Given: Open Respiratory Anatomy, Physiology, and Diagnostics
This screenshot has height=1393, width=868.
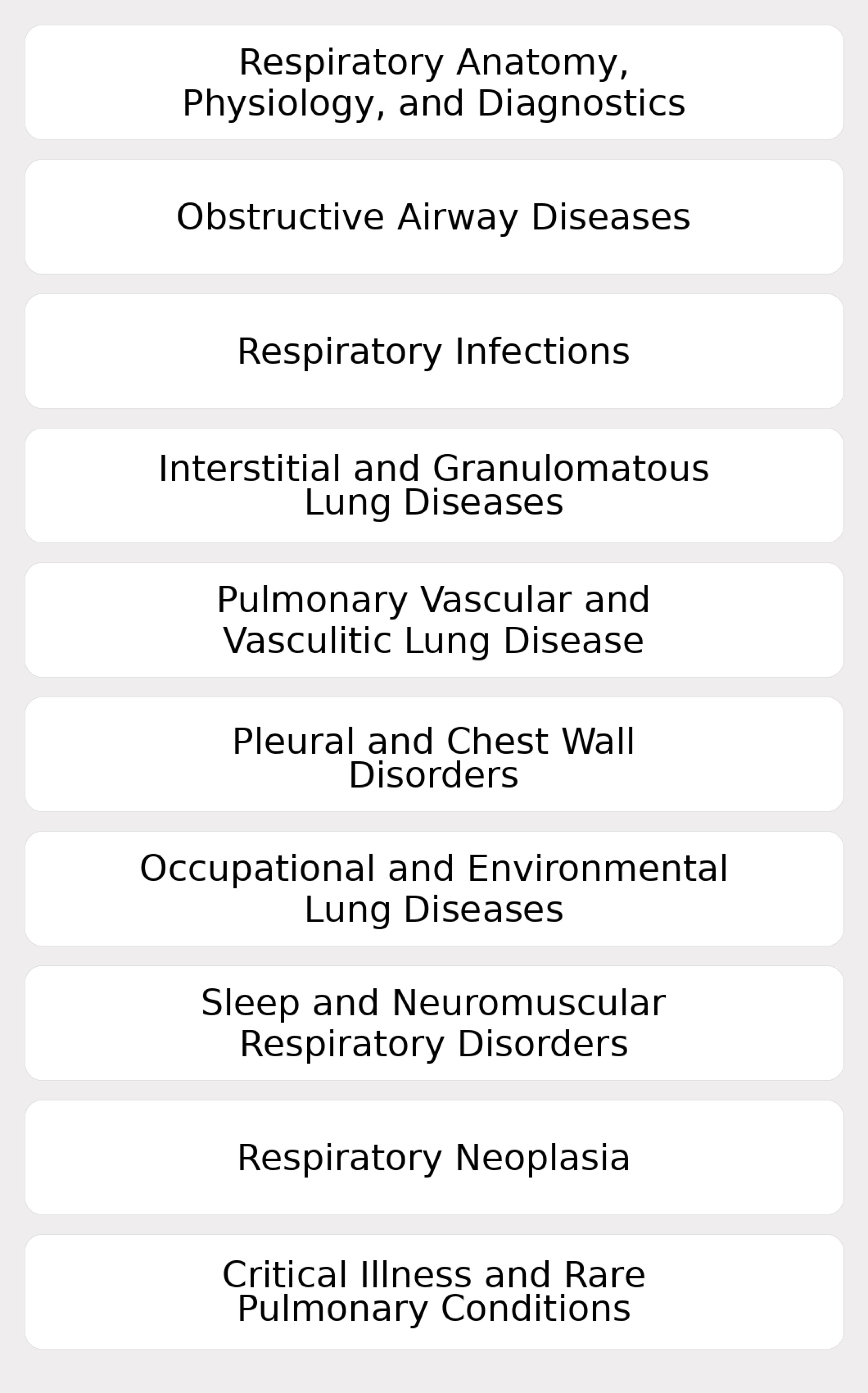Looking at the screenshot, I should (x=434, y=82).
